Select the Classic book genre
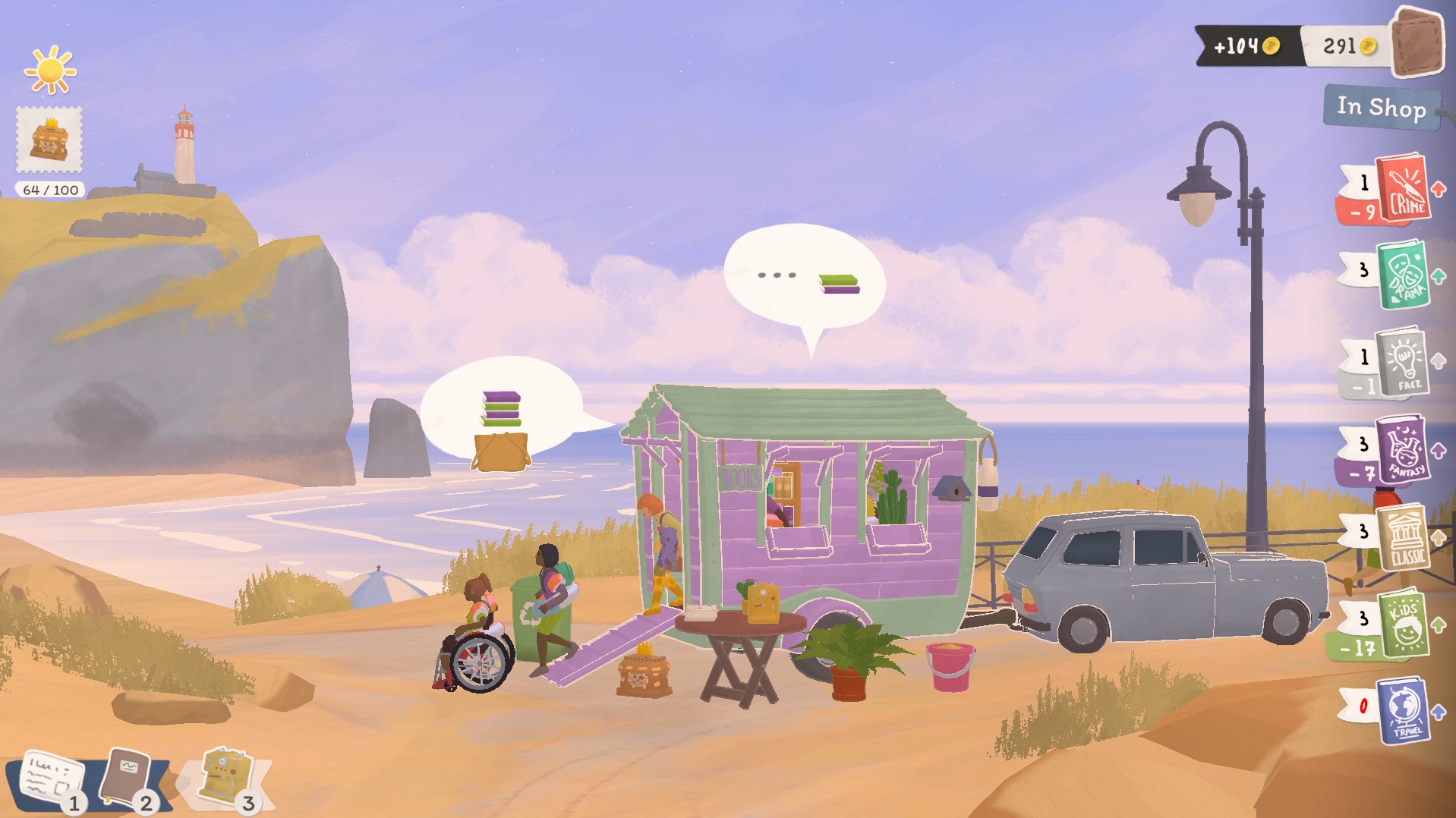Viewport: 1456px width, 818px height. (1404, 537)
